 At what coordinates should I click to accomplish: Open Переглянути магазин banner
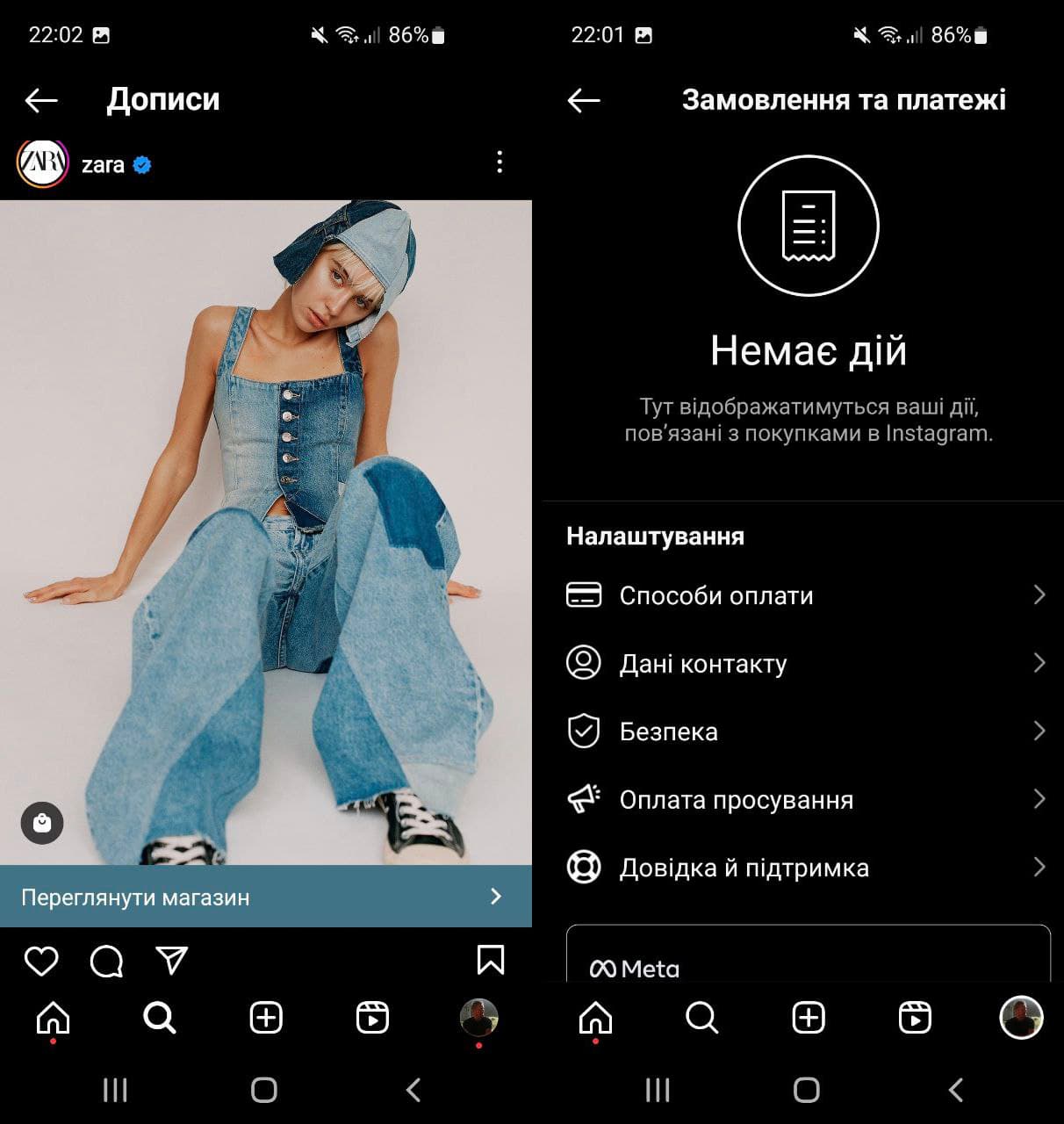coord(265,897)
